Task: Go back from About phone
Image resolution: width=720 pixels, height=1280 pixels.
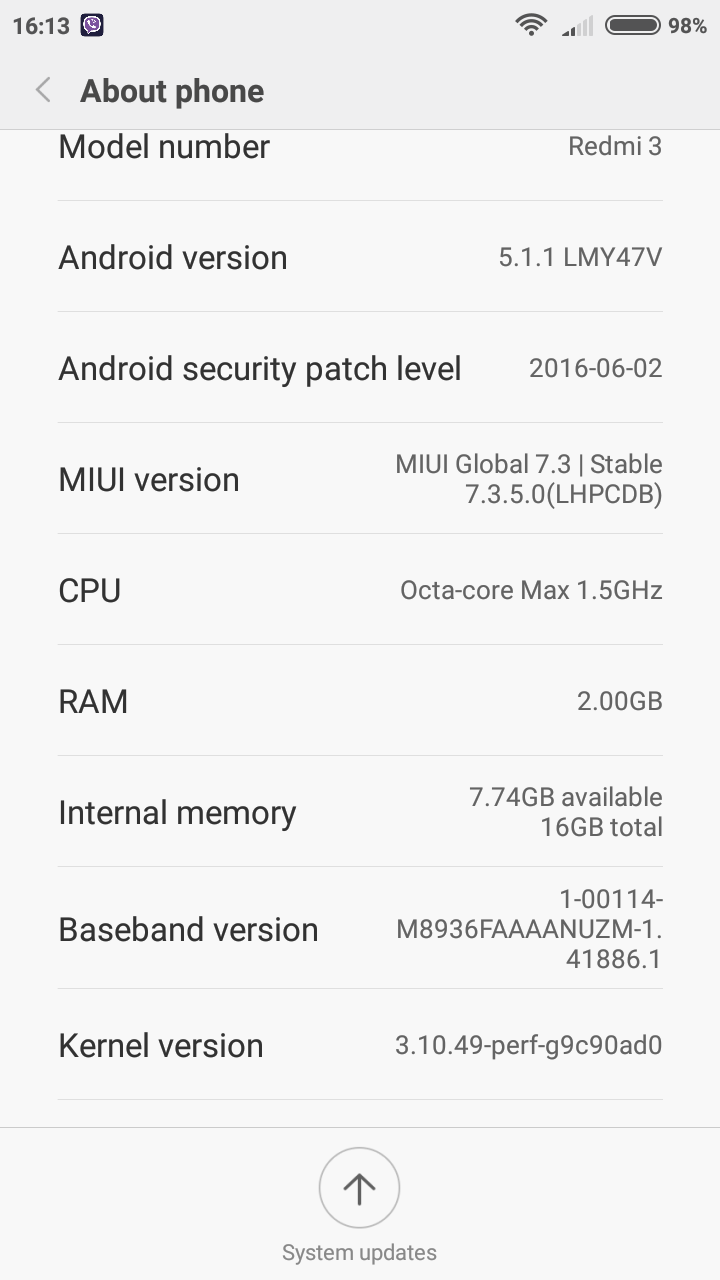Action: [43, 91]
